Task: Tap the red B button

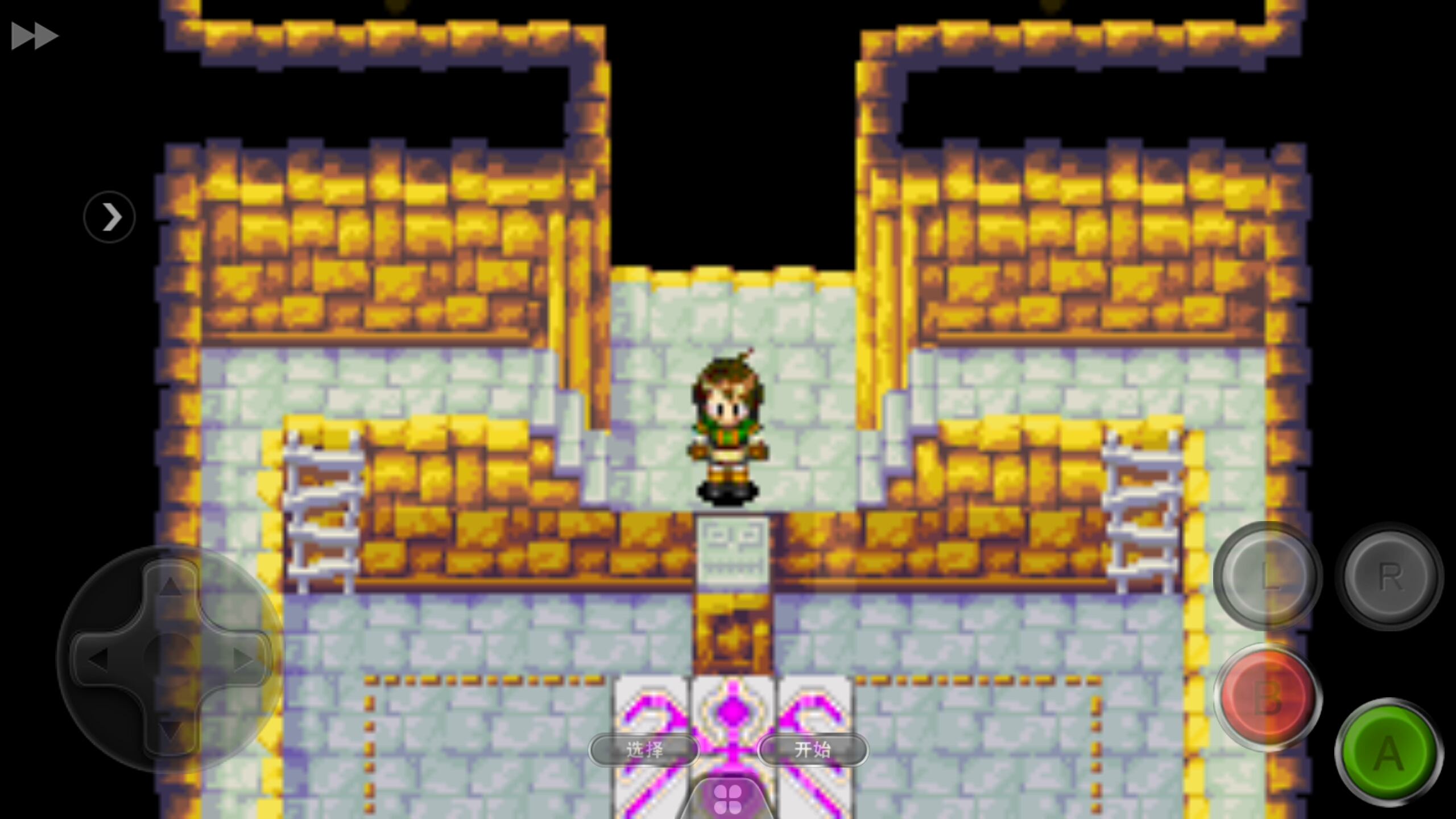Action: pos(1267,697)
